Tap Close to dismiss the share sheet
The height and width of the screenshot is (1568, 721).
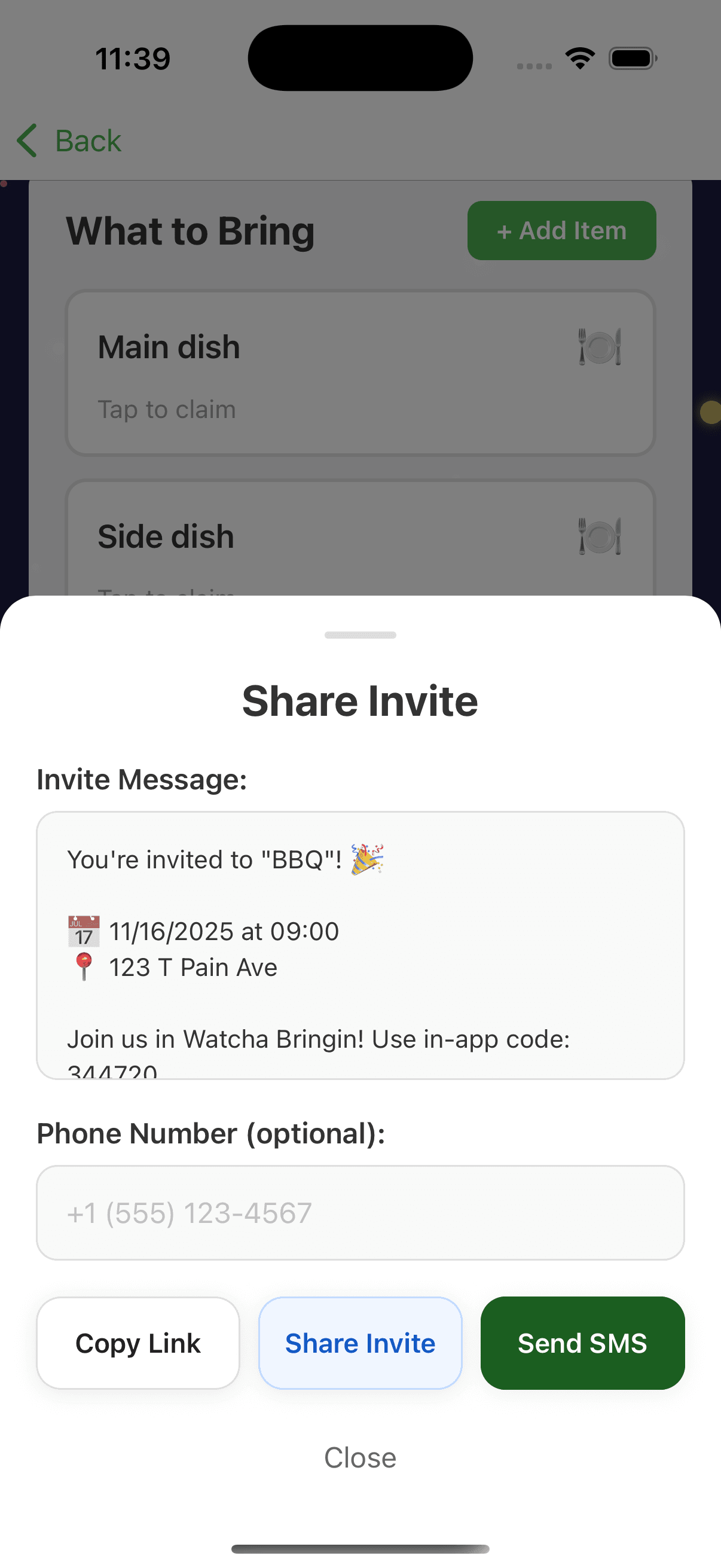[360, 1457]
